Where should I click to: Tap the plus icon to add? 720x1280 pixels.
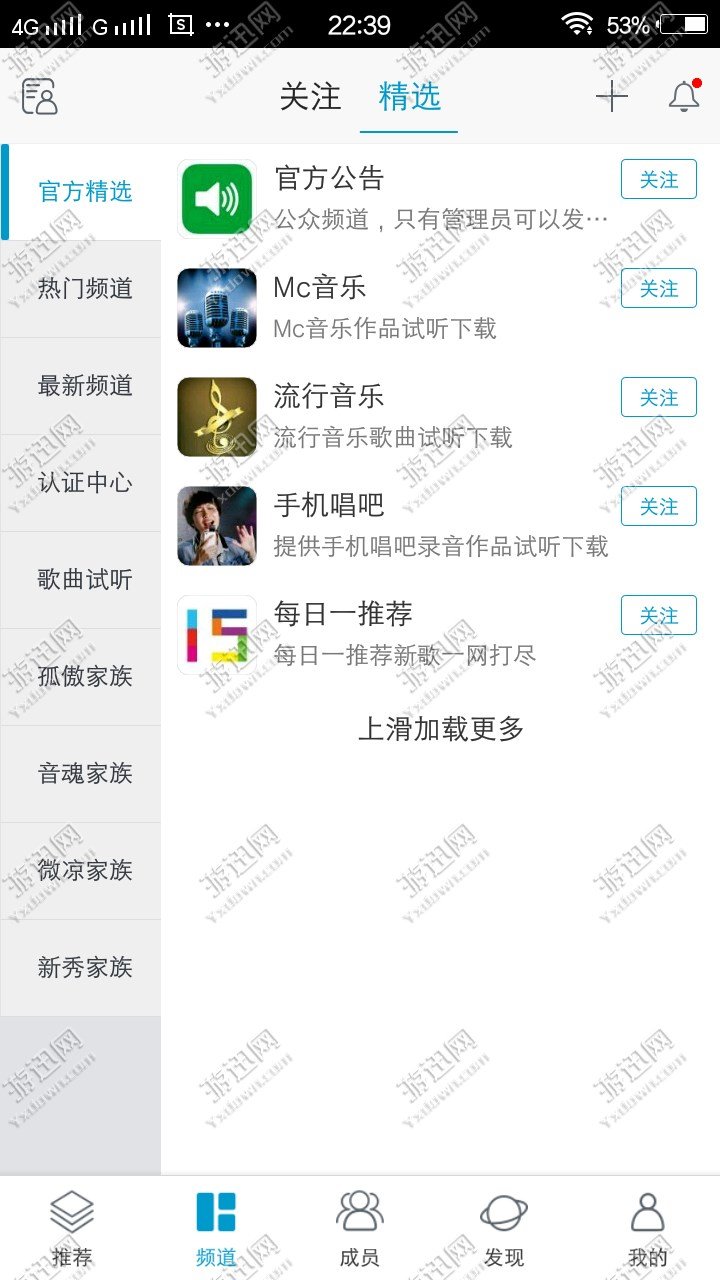click(x=611, y=97)
